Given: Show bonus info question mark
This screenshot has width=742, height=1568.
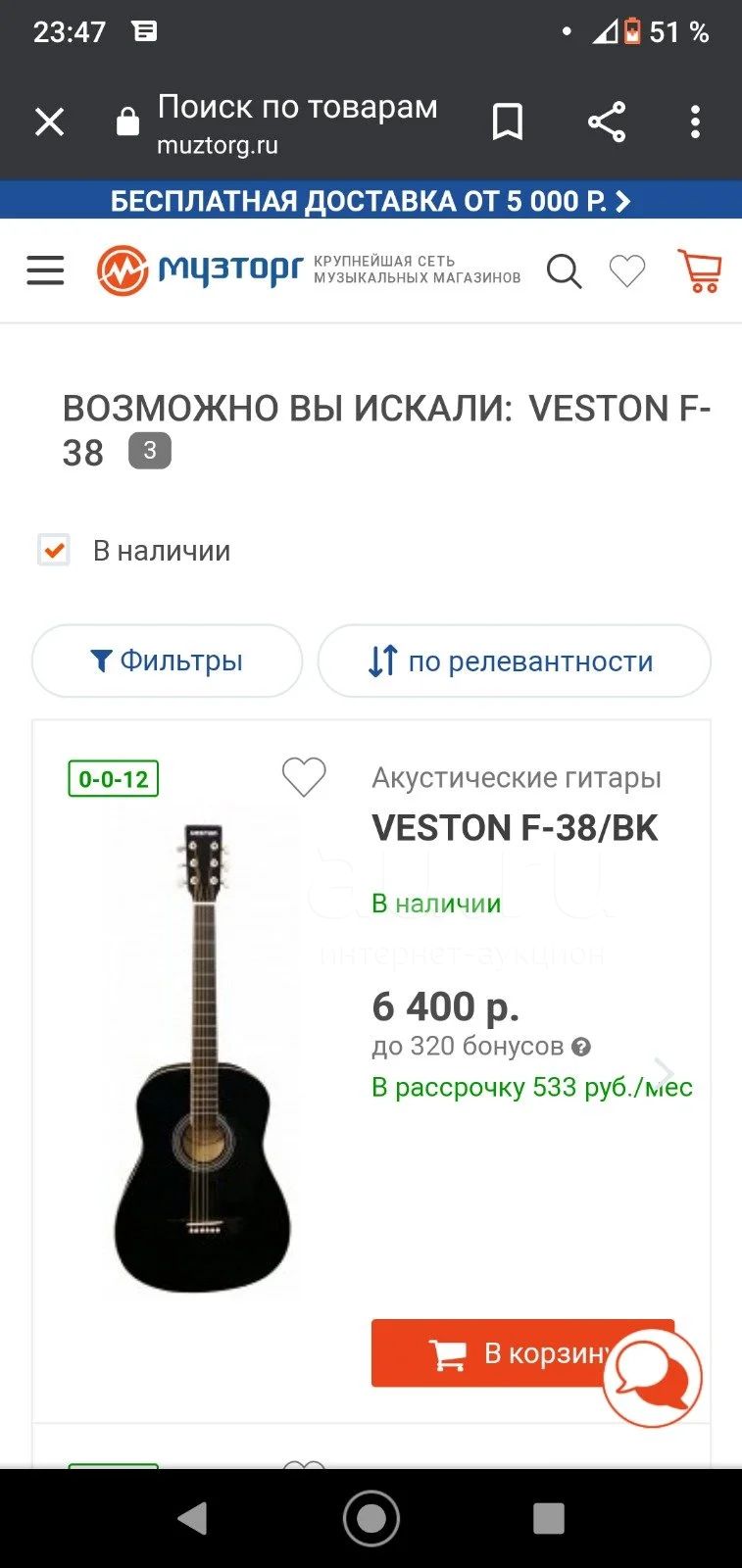Looking at the screenshot, I should tap(581, 1047).
